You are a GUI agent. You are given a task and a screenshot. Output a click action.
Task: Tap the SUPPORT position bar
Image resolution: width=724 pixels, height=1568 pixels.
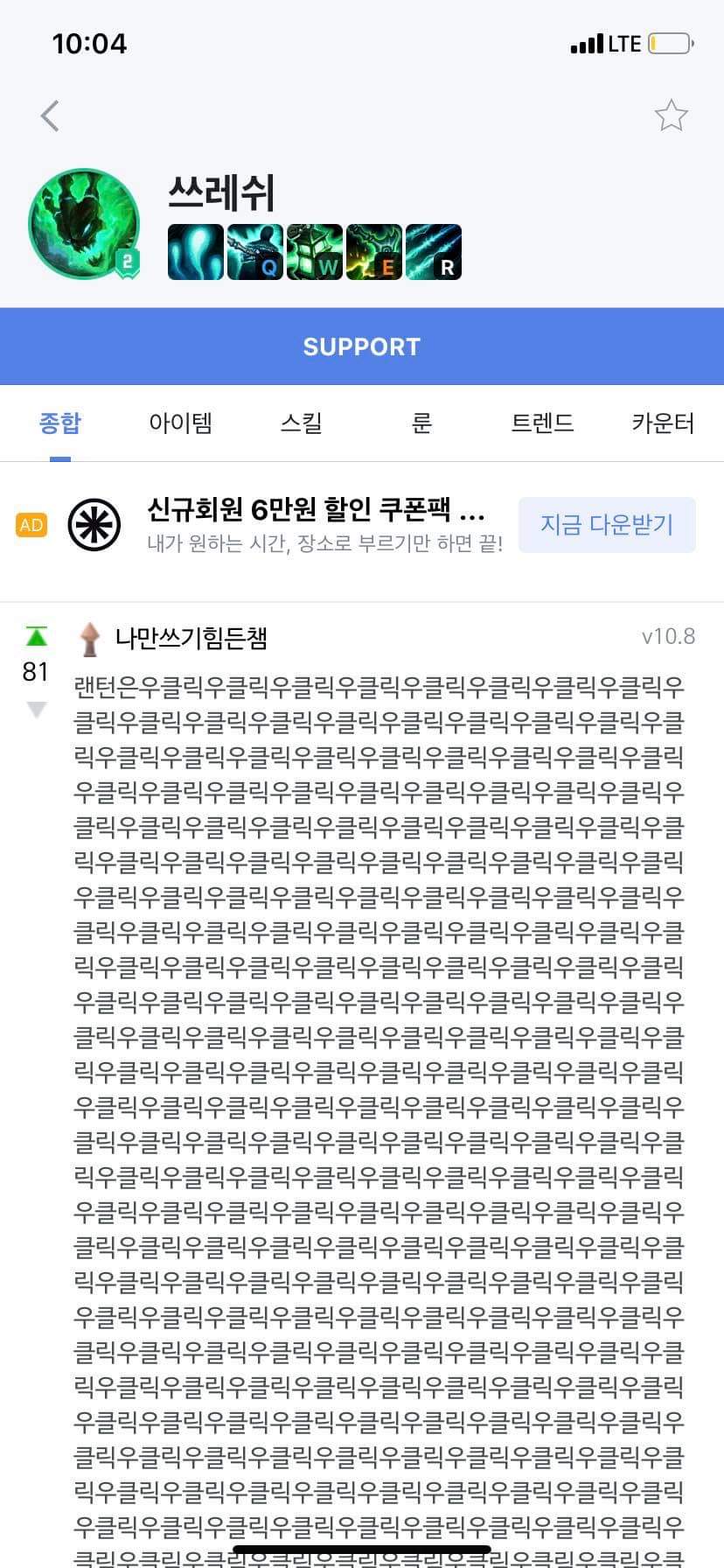(x=362, y=346)
